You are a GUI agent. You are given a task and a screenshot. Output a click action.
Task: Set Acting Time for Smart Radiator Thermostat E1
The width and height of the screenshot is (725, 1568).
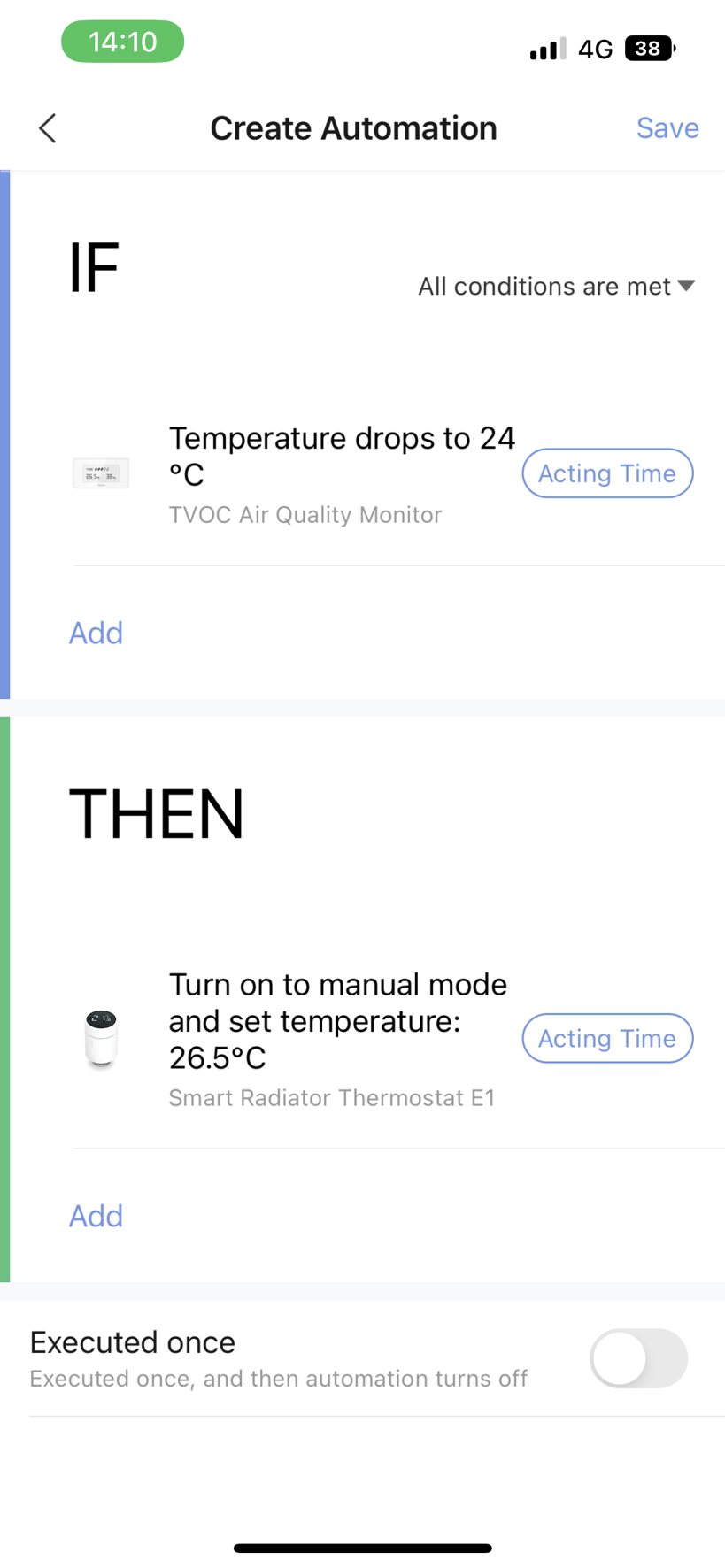tap(606, 1038)
